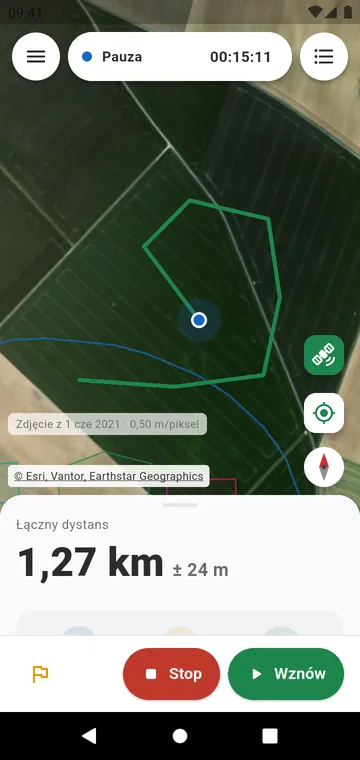Tap the compass to reset north
This screenshot has height=760, width=360.
tap(324, 467)
